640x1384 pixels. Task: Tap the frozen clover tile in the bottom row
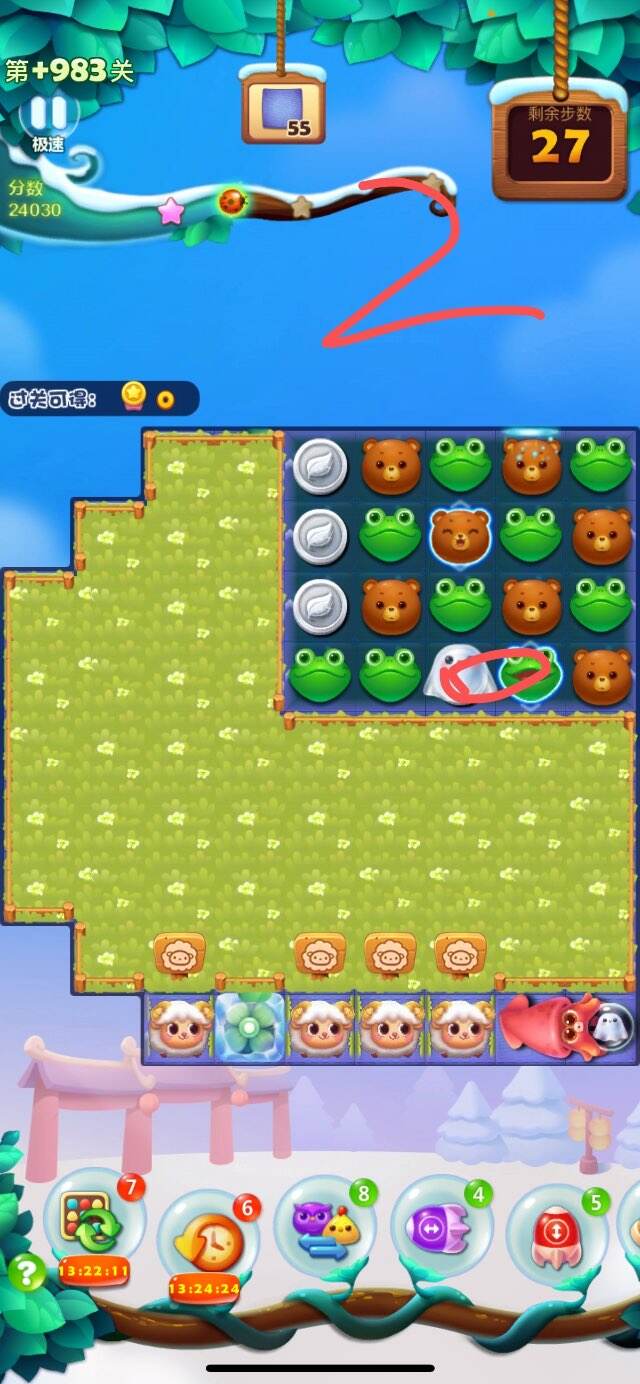[x=249, y=1028]
